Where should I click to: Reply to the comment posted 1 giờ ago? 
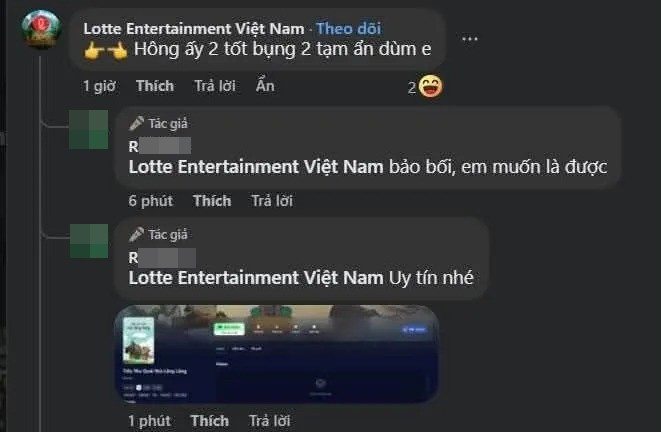(214, 86)
